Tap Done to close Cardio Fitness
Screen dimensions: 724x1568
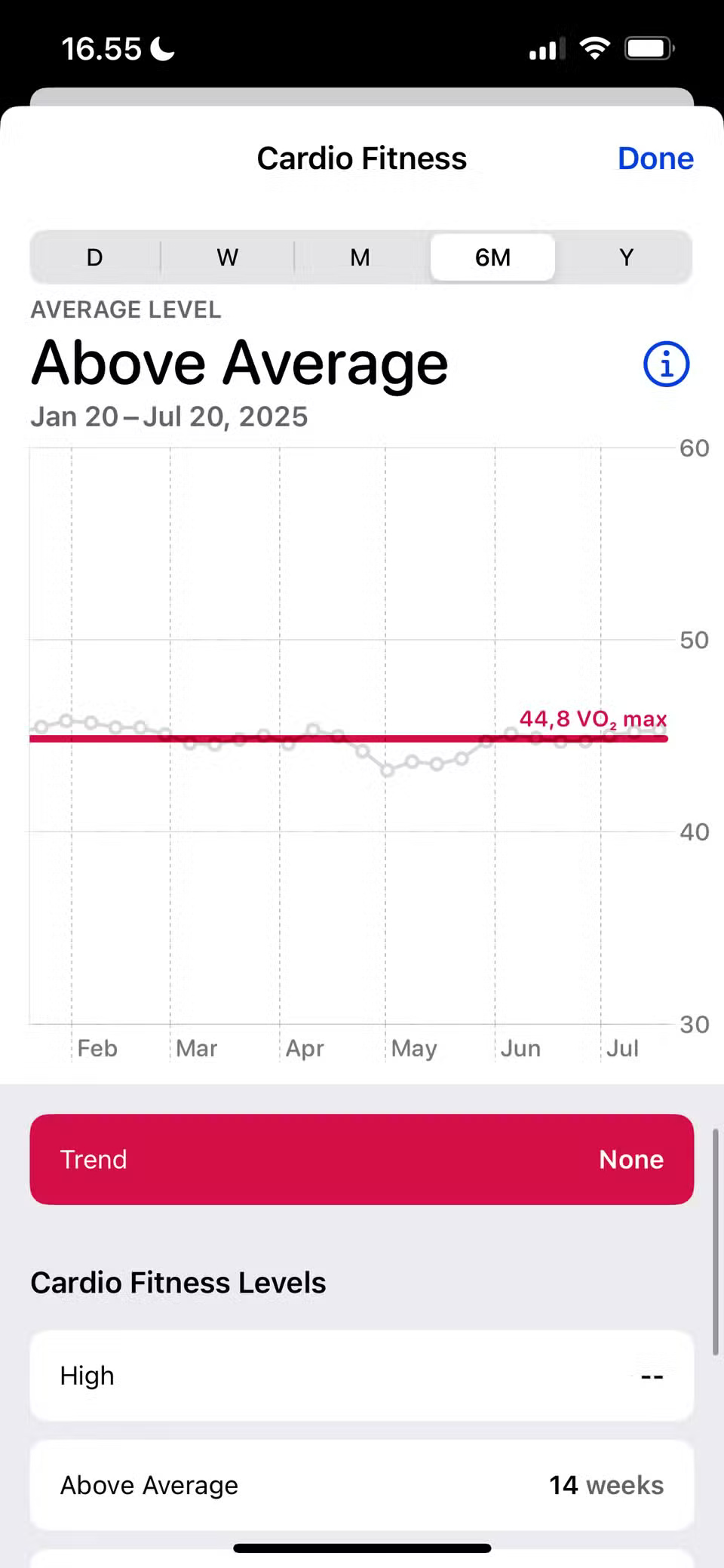coord(655,158)
